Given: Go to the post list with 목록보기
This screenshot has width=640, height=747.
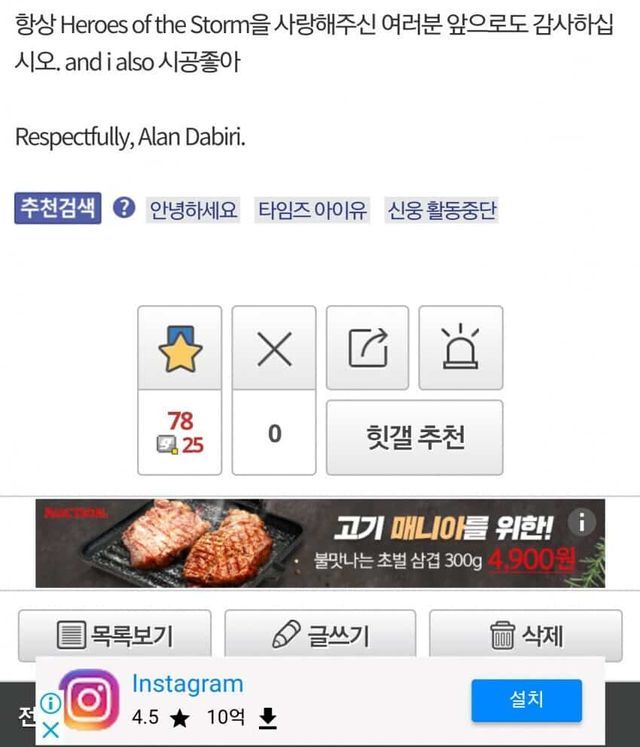Looking at the screenshot, I should pyautogui.click(x=115, y=635).
